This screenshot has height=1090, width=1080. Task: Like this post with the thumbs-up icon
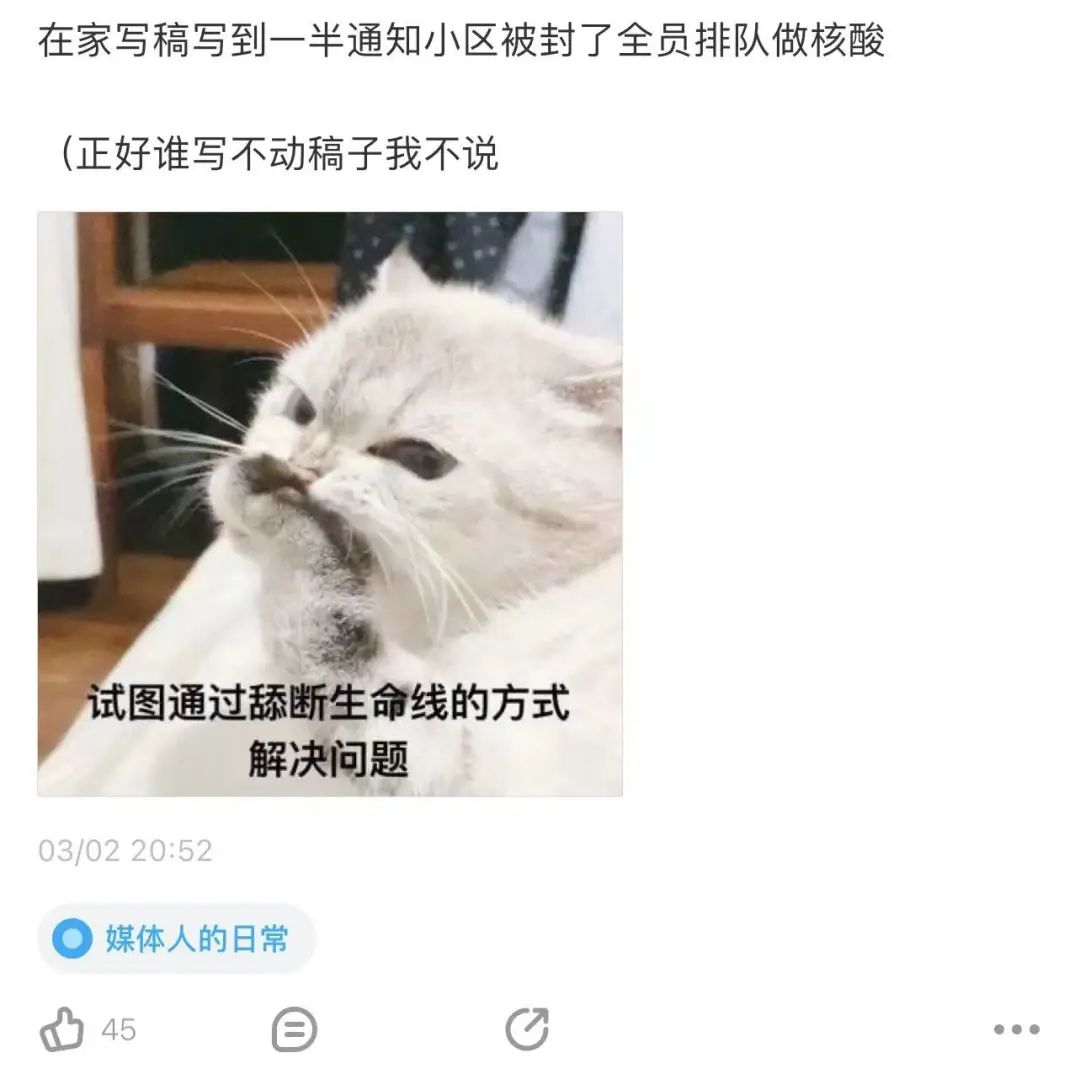(x=62, y=1029)
